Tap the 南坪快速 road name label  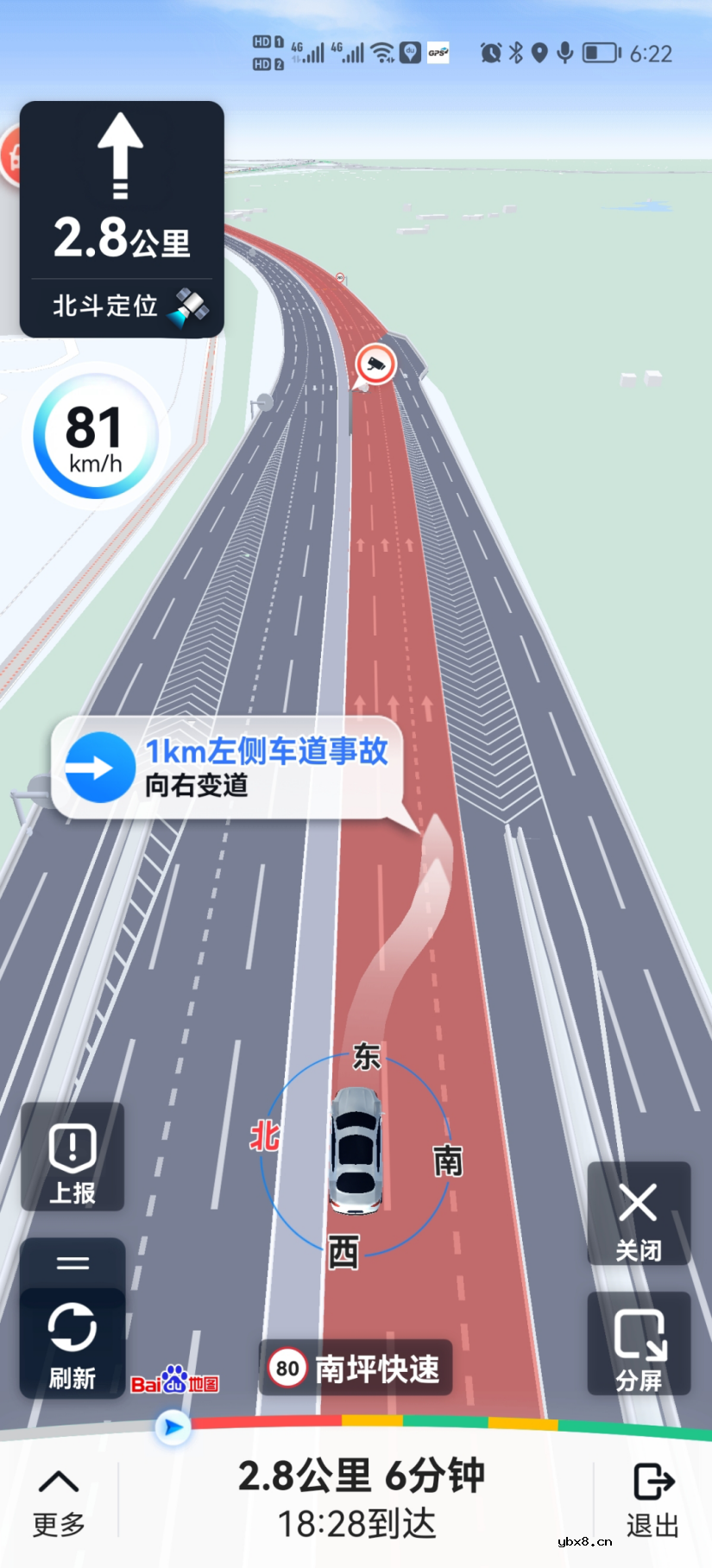pos(380,1369)
